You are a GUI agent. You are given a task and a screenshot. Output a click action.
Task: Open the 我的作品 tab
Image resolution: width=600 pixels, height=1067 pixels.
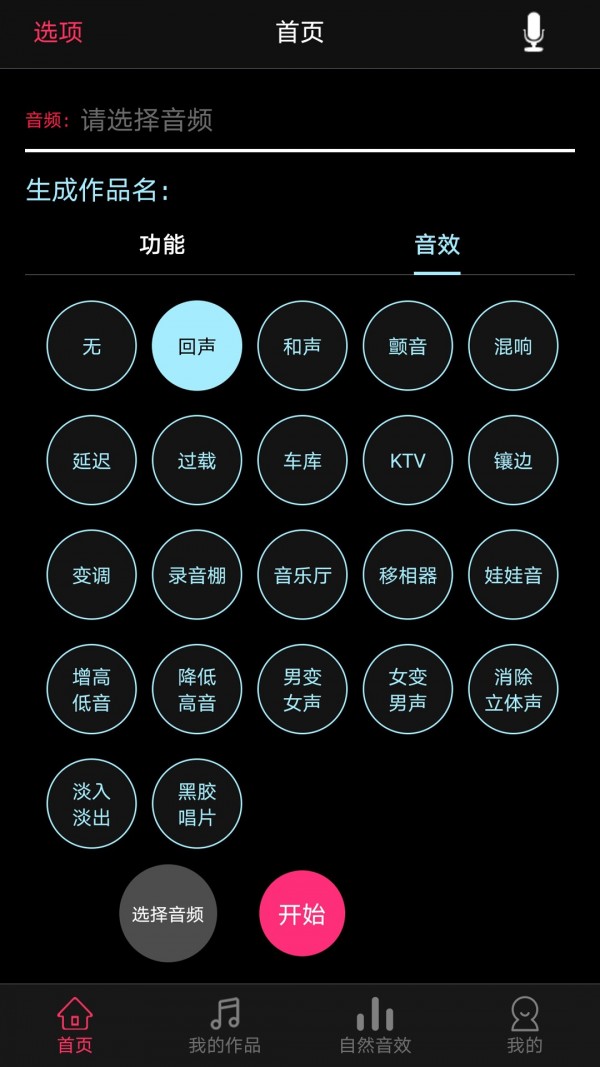click(x=225, y=1025)
